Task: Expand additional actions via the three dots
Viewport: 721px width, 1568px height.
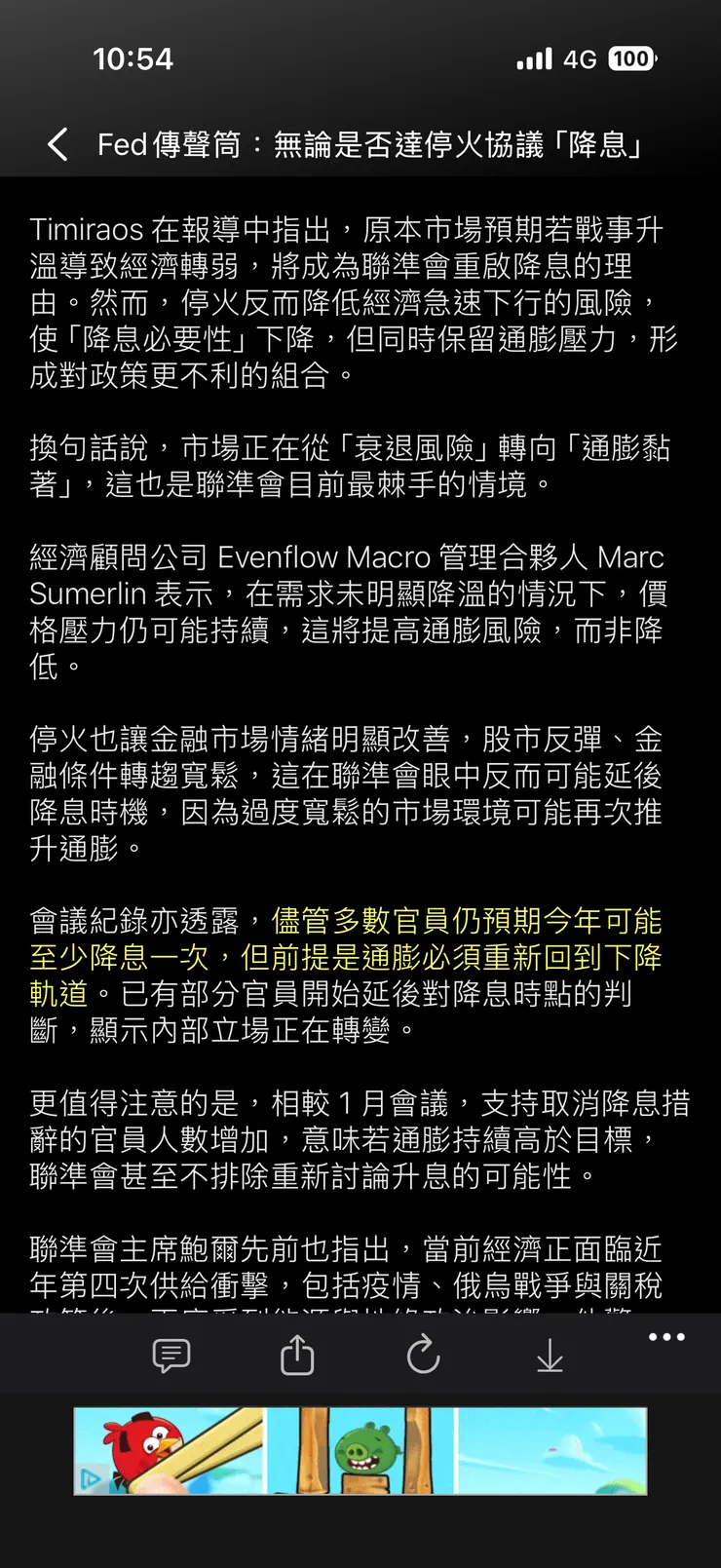Action: 665,1337
